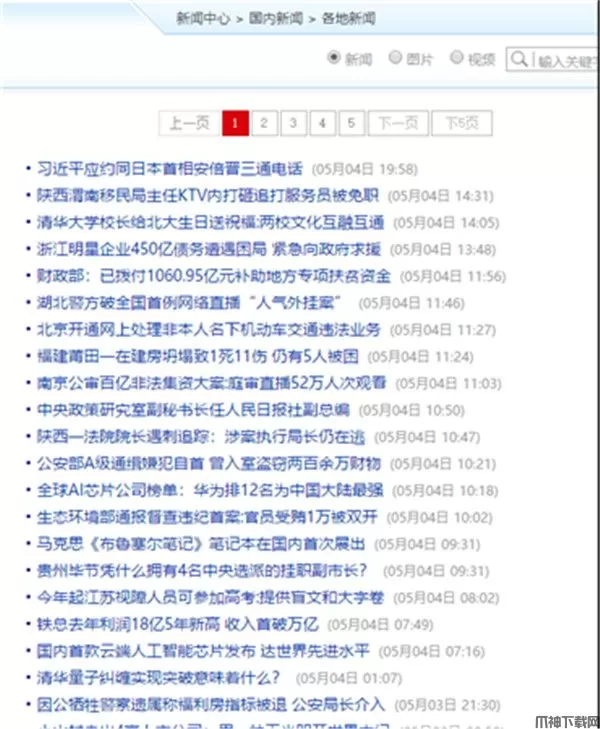Viewport: 600px width, 729px height.
Task: Jump to page 3
Action: (x=293, y=123)
